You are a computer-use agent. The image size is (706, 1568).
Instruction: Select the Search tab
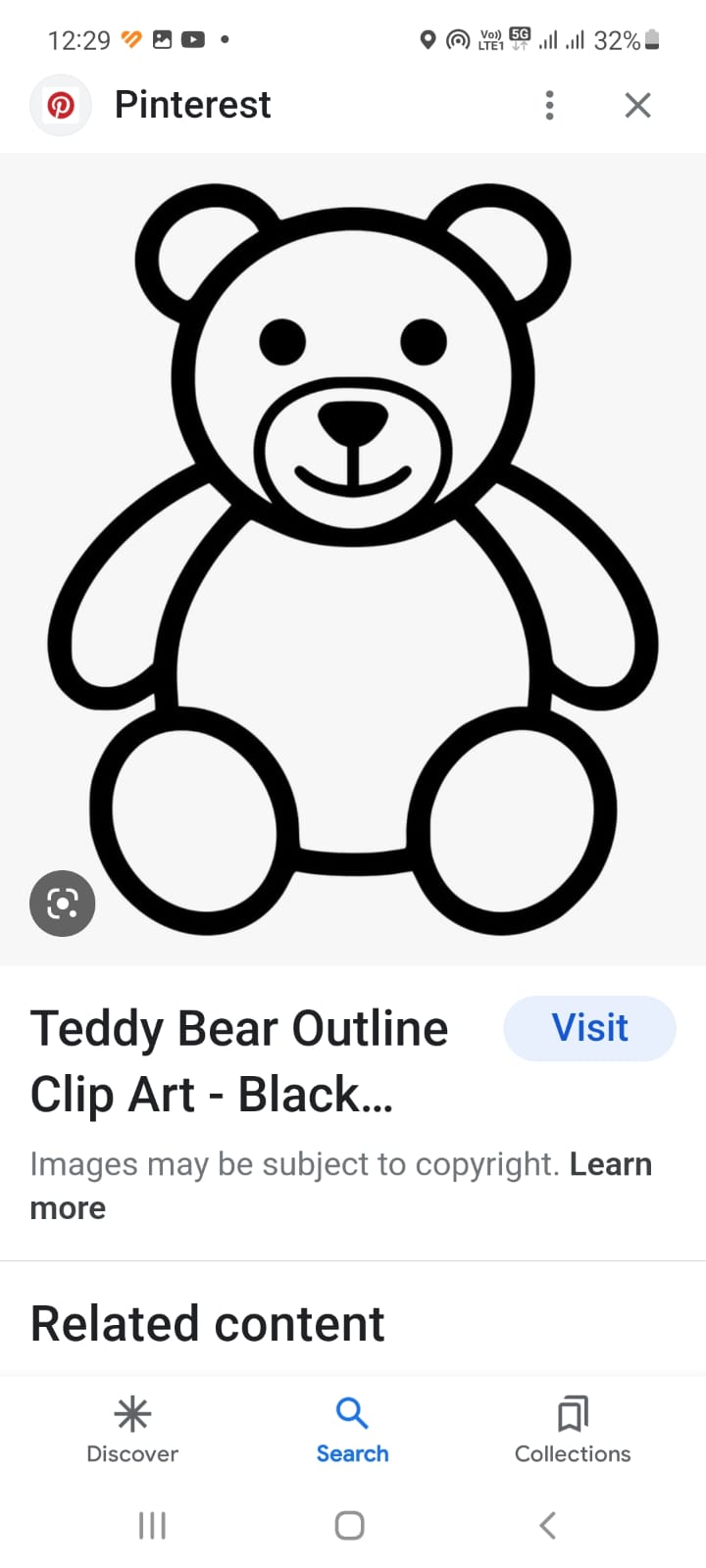click(352, 1431)
